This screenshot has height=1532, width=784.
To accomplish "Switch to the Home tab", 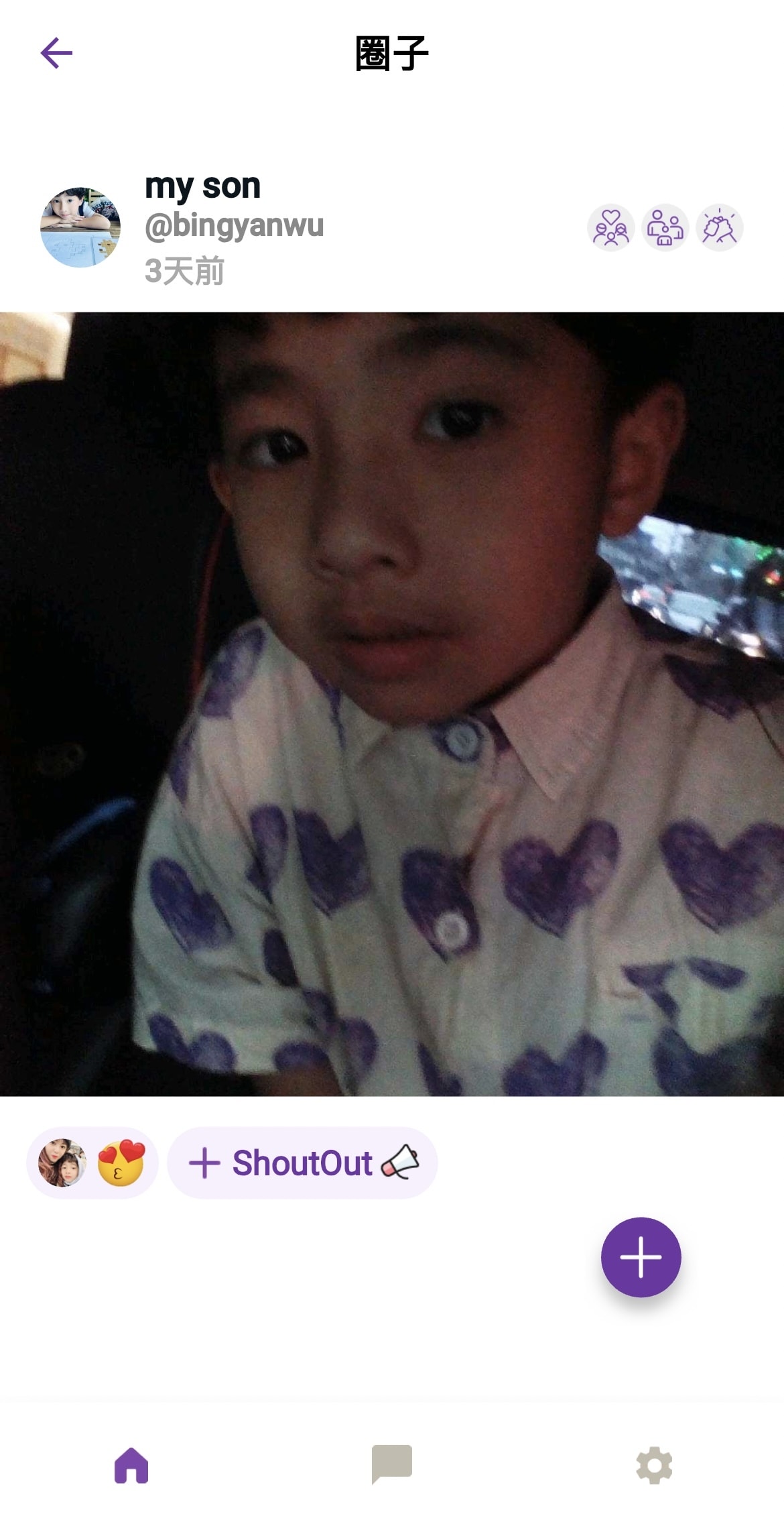I will [x=131, y=1464].
